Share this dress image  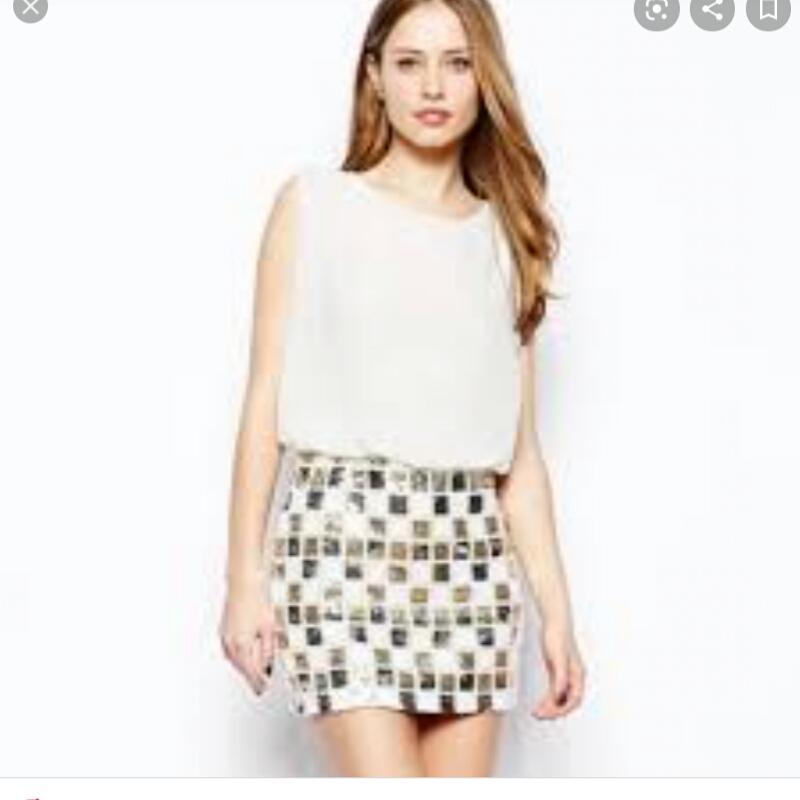tap(712, 10)
